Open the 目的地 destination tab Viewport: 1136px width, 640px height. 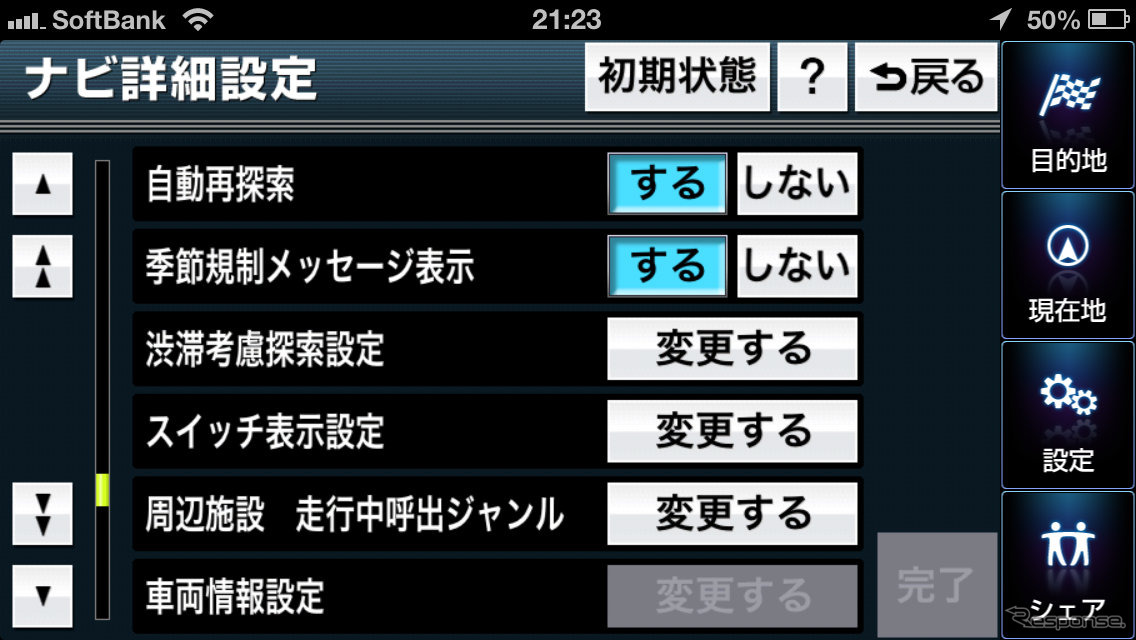click(x=1068, y=115)
